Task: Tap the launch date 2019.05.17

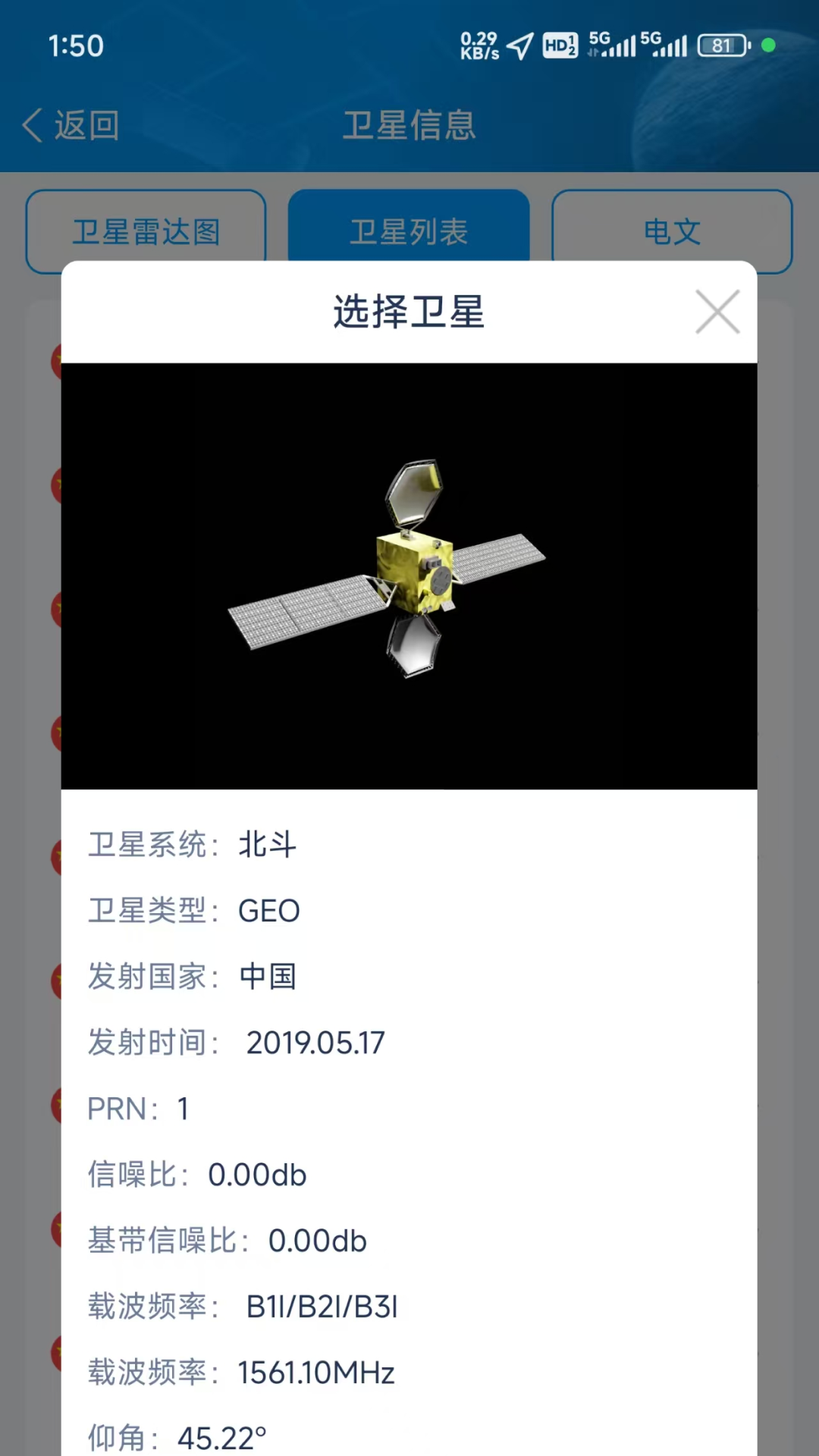Action: tap(315, 1042)
